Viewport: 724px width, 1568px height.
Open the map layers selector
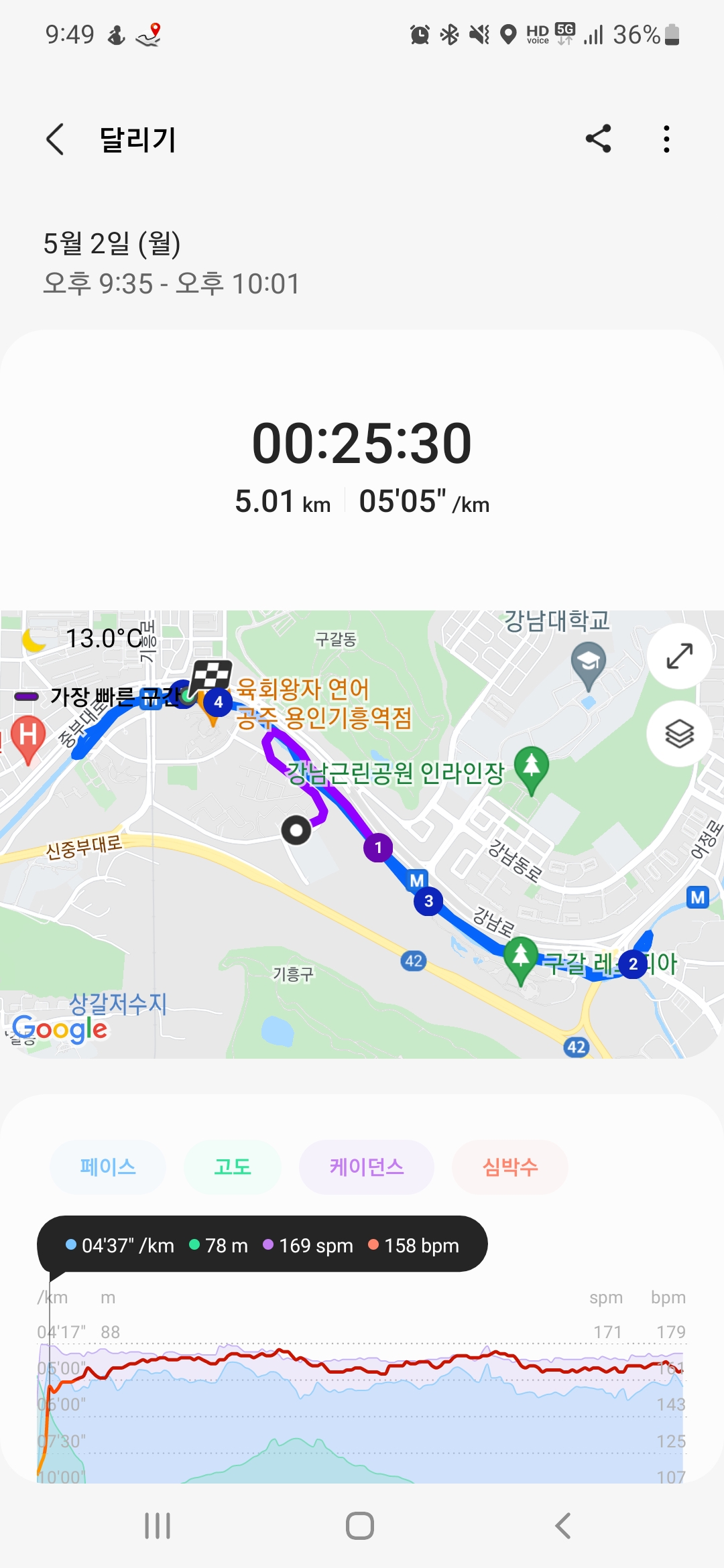pos(679,734)
